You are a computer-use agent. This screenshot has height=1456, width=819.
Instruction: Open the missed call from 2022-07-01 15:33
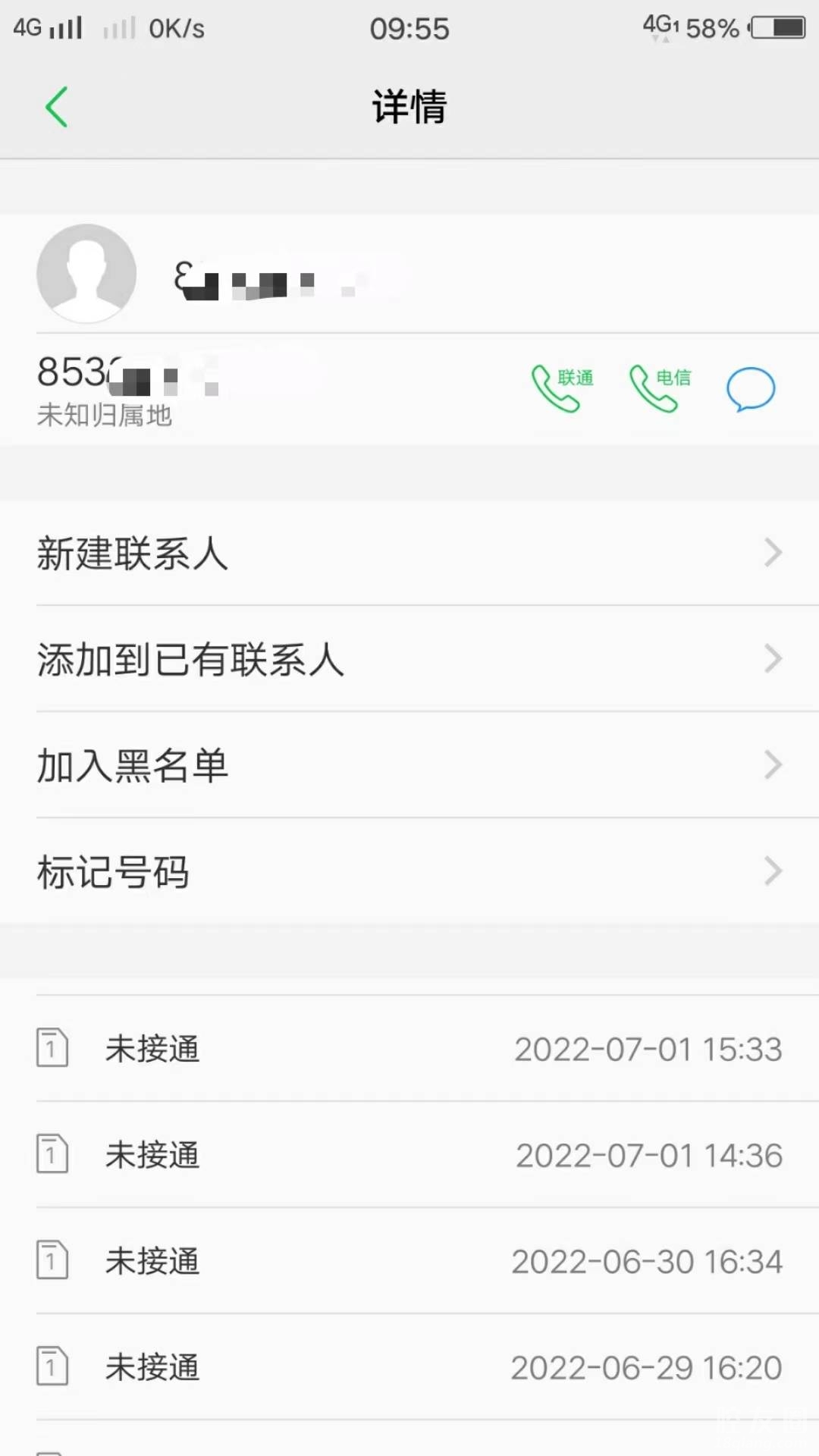pyautogui.click(x=409, y=1049)
